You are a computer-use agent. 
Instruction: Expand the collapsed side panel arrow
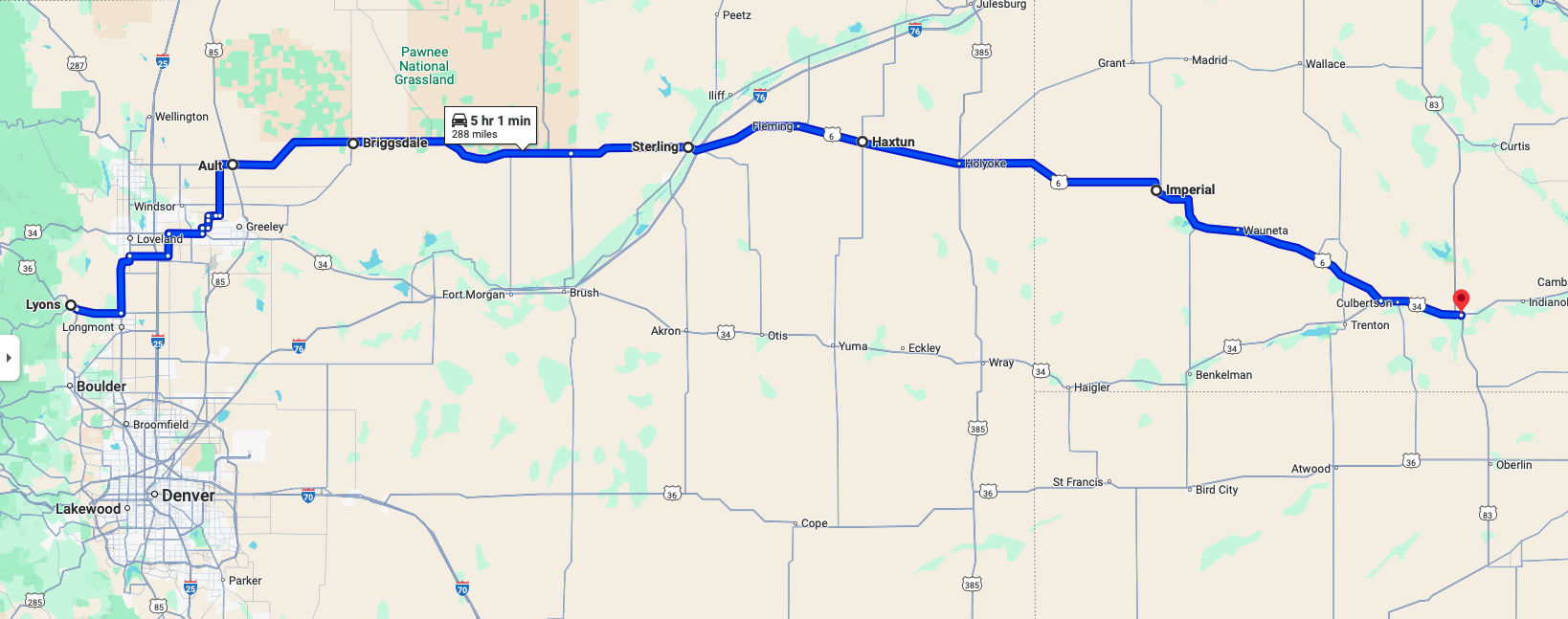(x=9, y=358)
